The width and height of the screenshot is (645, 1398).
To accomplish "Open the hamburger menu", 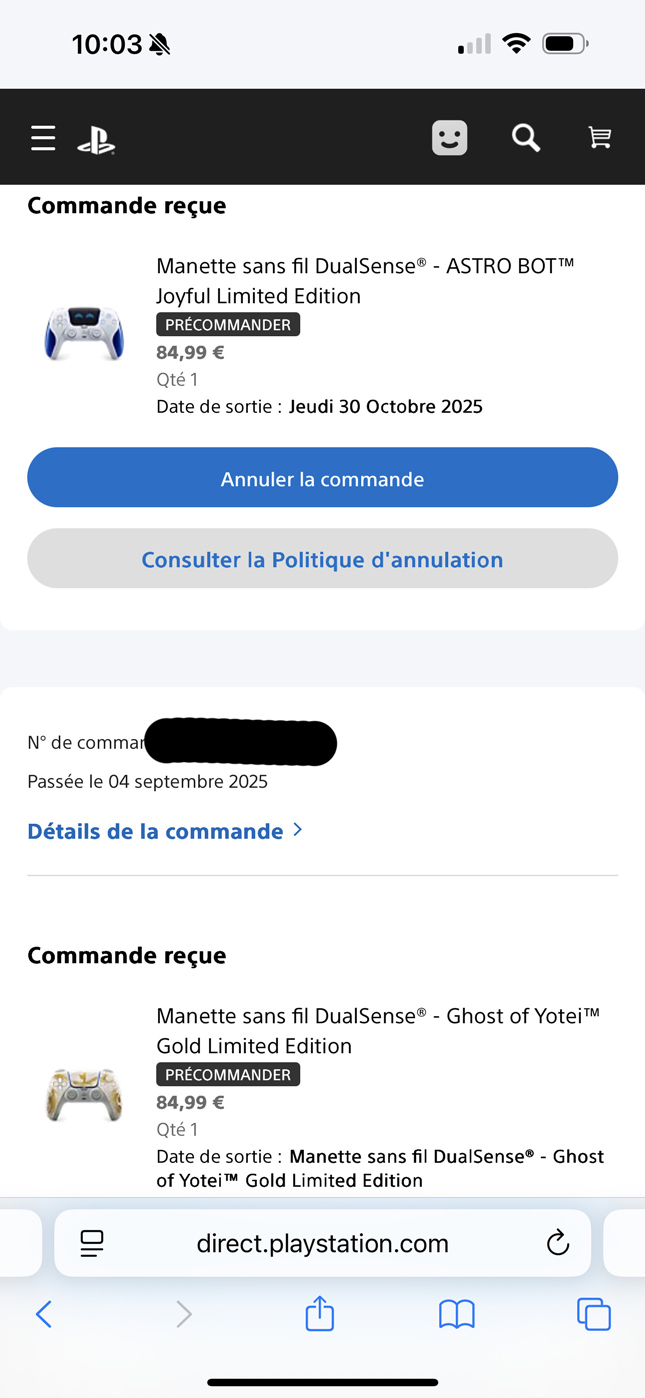I will [43, 137].
